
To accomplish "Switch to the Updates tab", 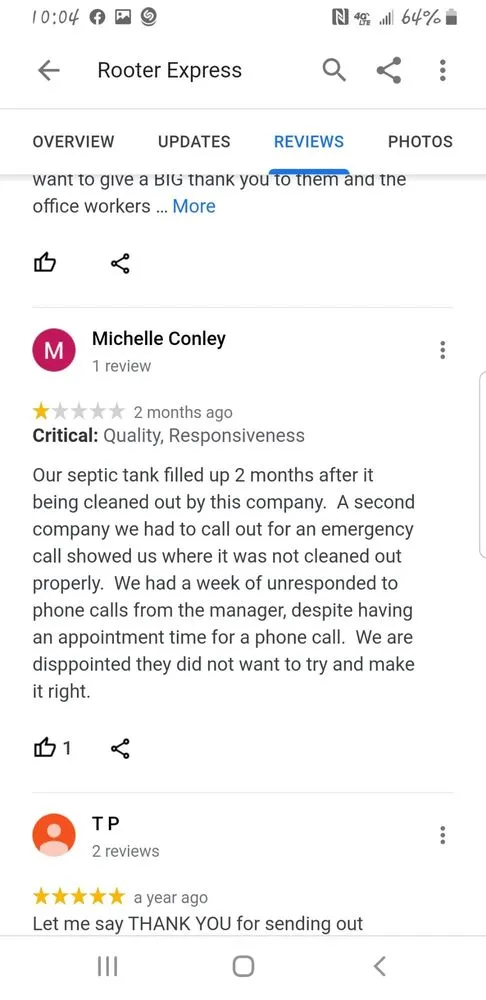I will pyautogui.click(x=194, y=142).
